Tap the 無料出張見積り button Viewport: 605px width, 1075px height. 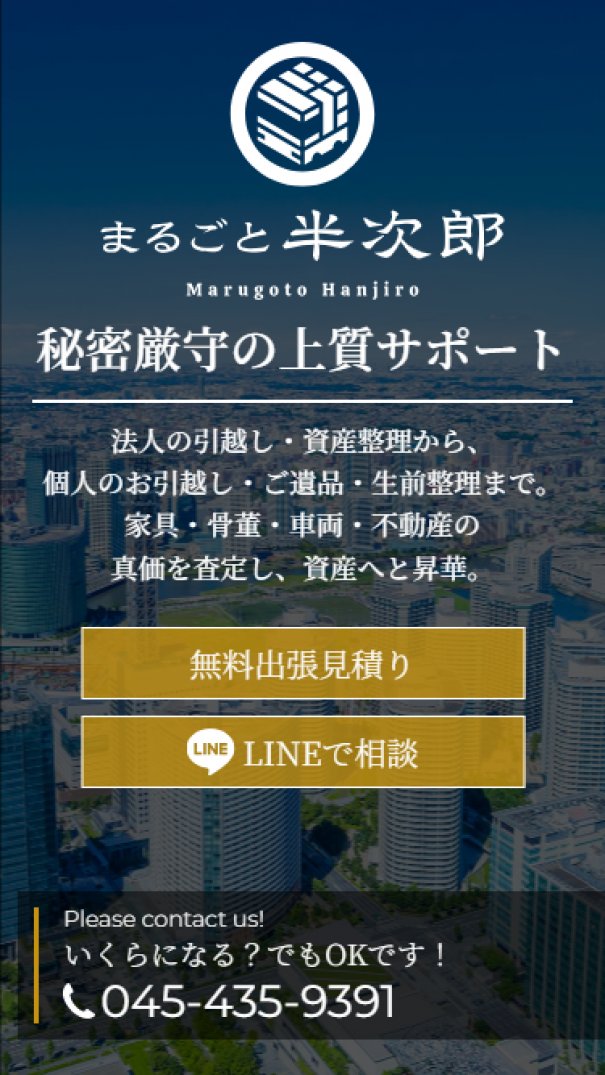(x=302, y=664)
